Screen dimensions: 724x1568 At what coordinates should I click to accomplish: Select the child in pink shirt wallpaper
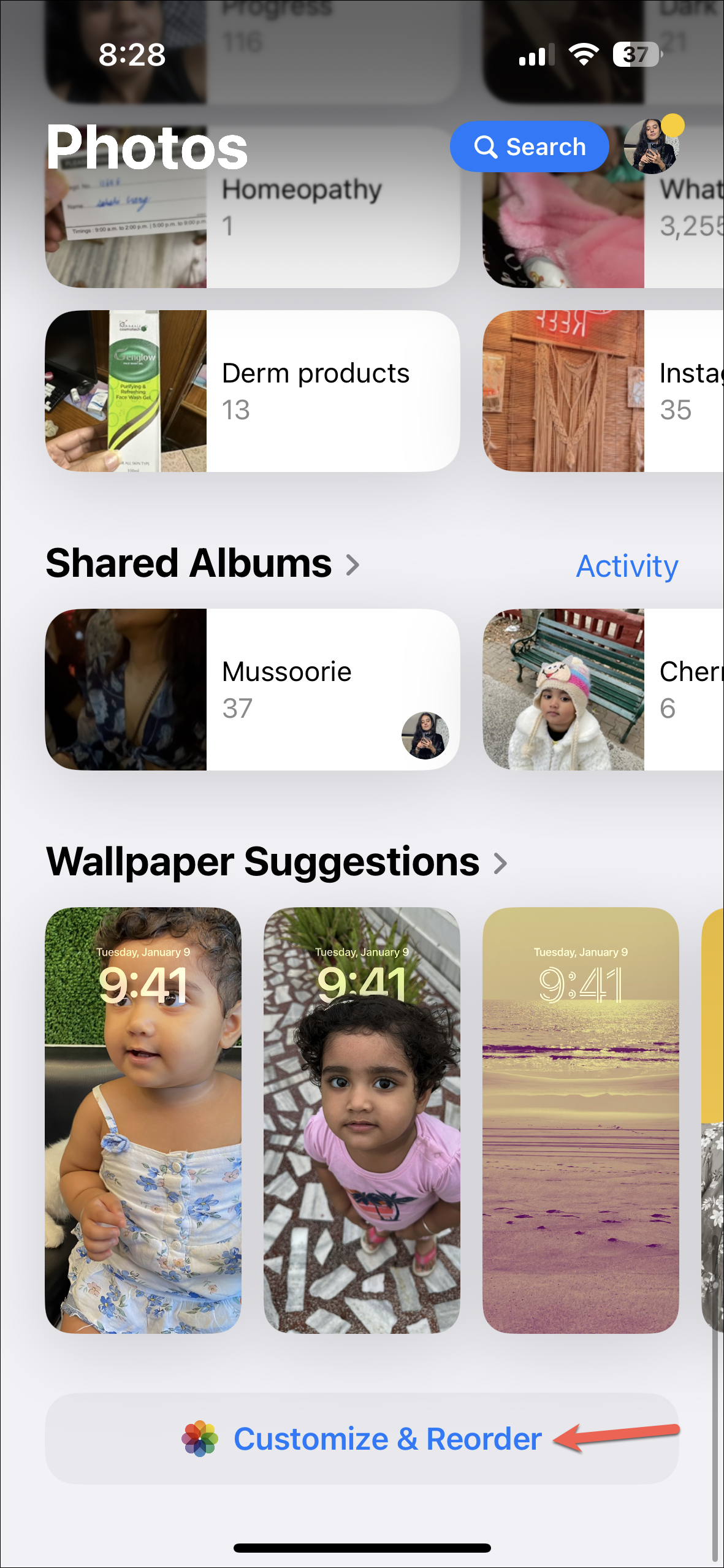point(362,1119)
